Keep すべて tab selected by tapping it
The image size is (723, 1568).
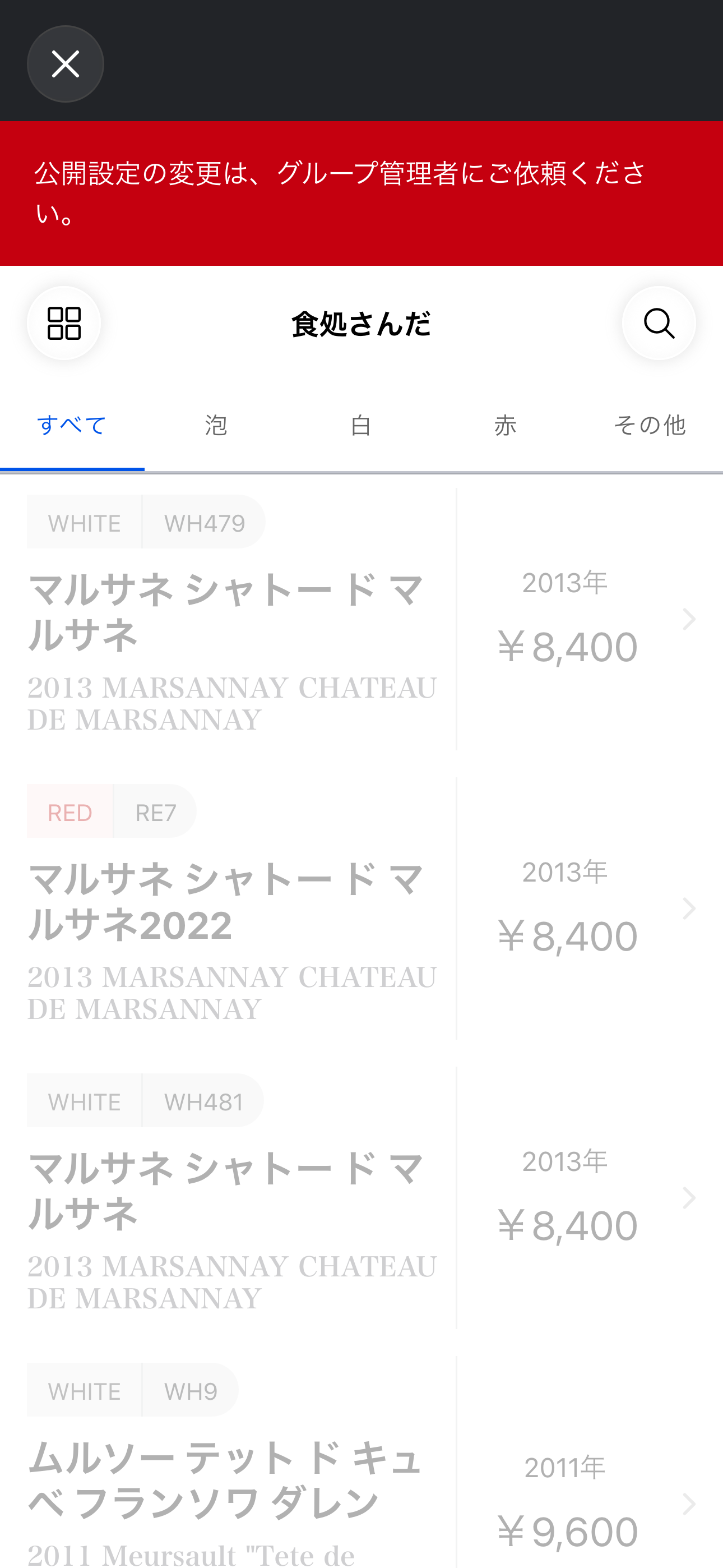point(72,425)
